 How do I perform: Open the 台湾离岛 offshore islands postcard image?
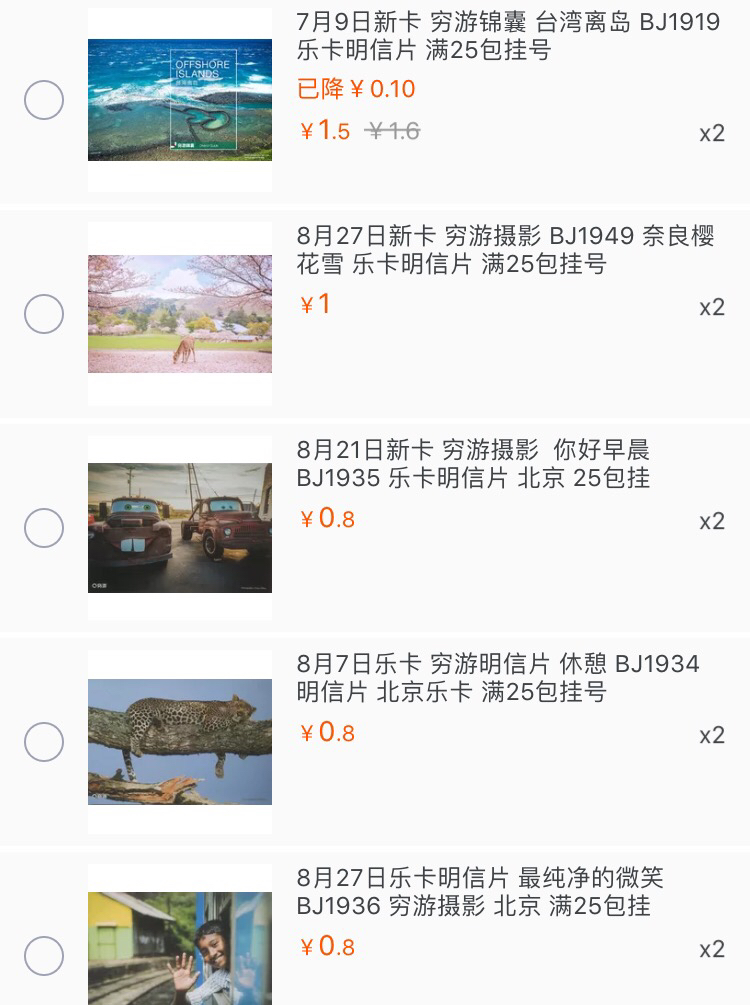[180, 100]
